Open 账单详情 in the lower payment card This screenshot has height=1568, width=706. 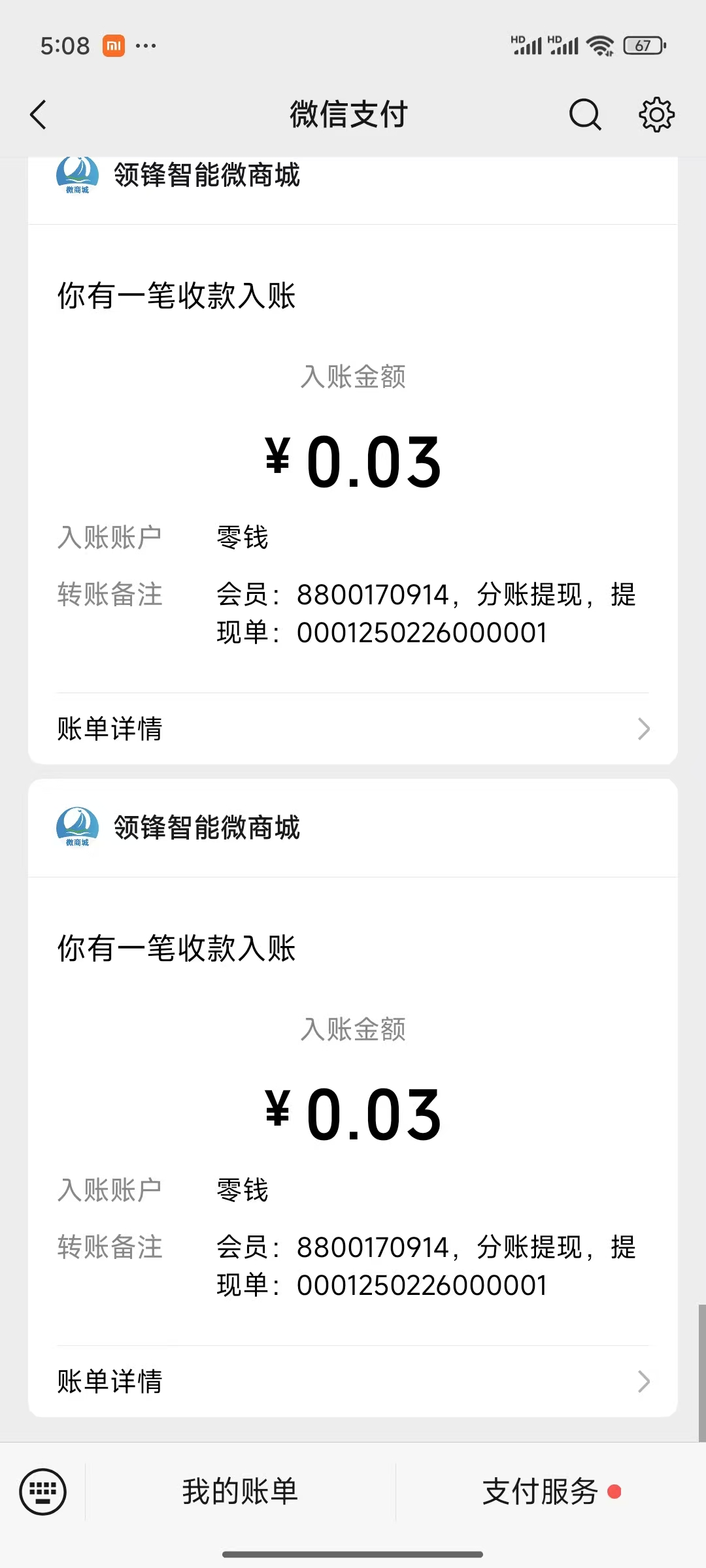353,1381
